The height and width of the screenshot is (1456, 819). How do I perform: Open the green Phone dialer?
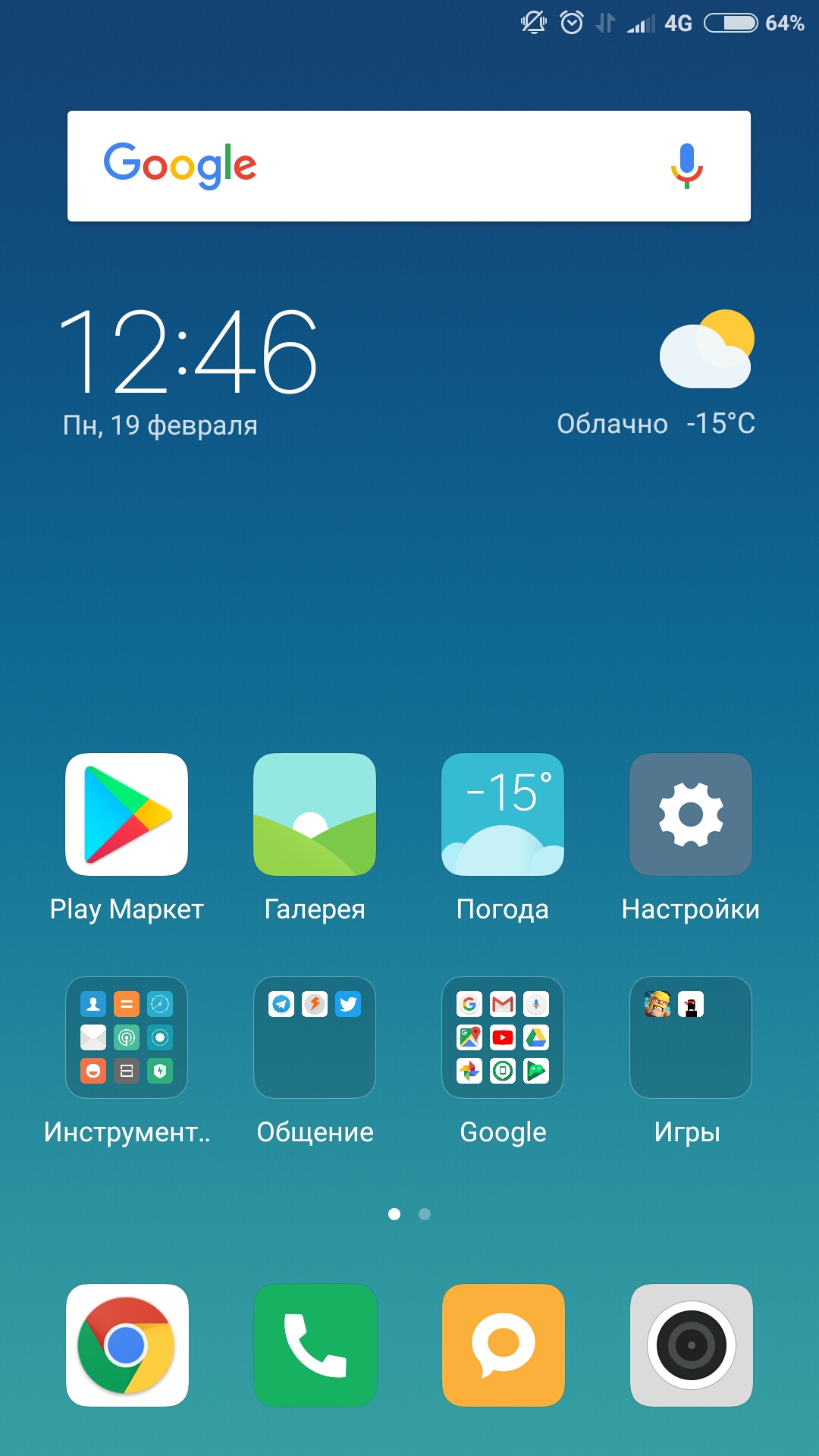(315, 1345)
